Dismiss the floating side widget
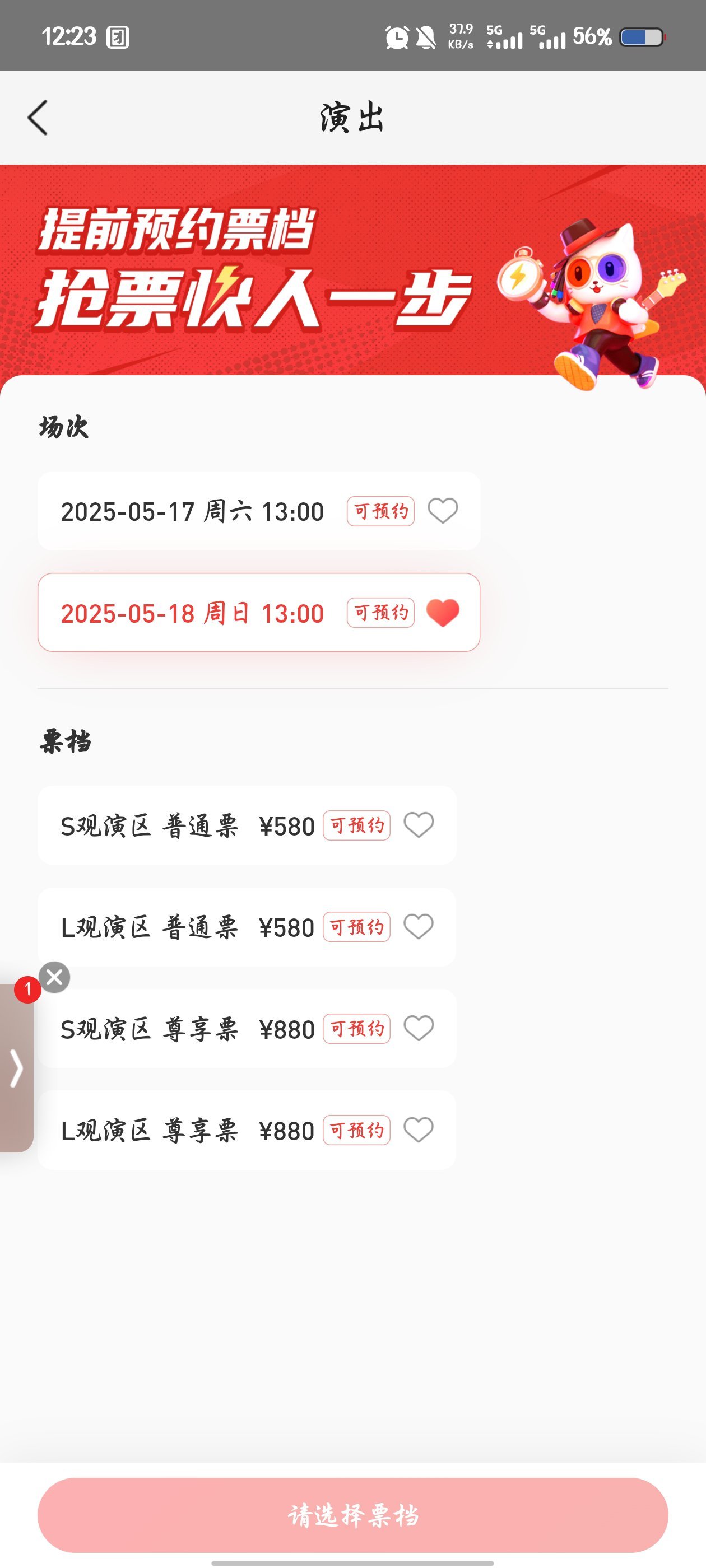The width and height of the screenshot is (706, 1568). [55, 977]
